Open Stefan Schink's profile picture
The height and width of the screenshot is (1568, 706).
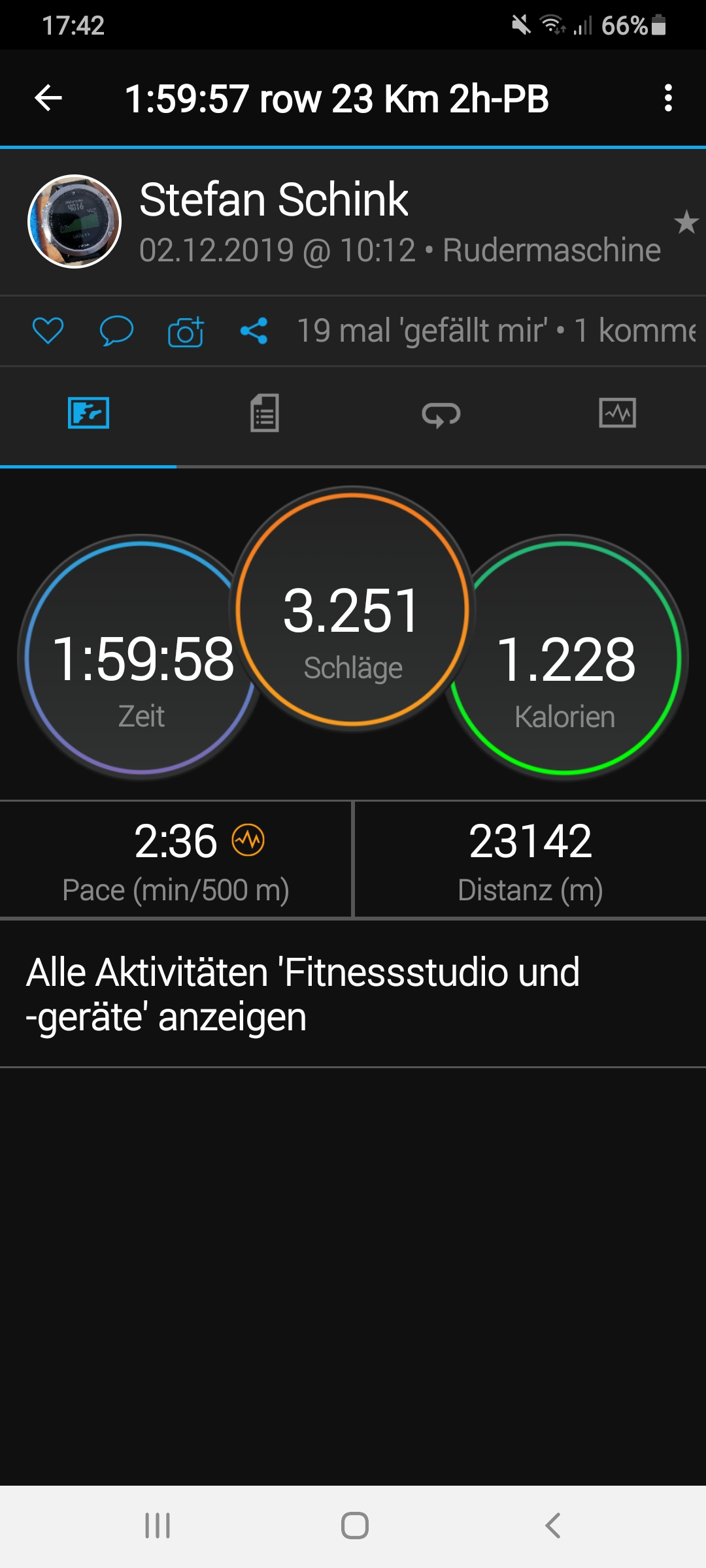[x=75, y=221]
